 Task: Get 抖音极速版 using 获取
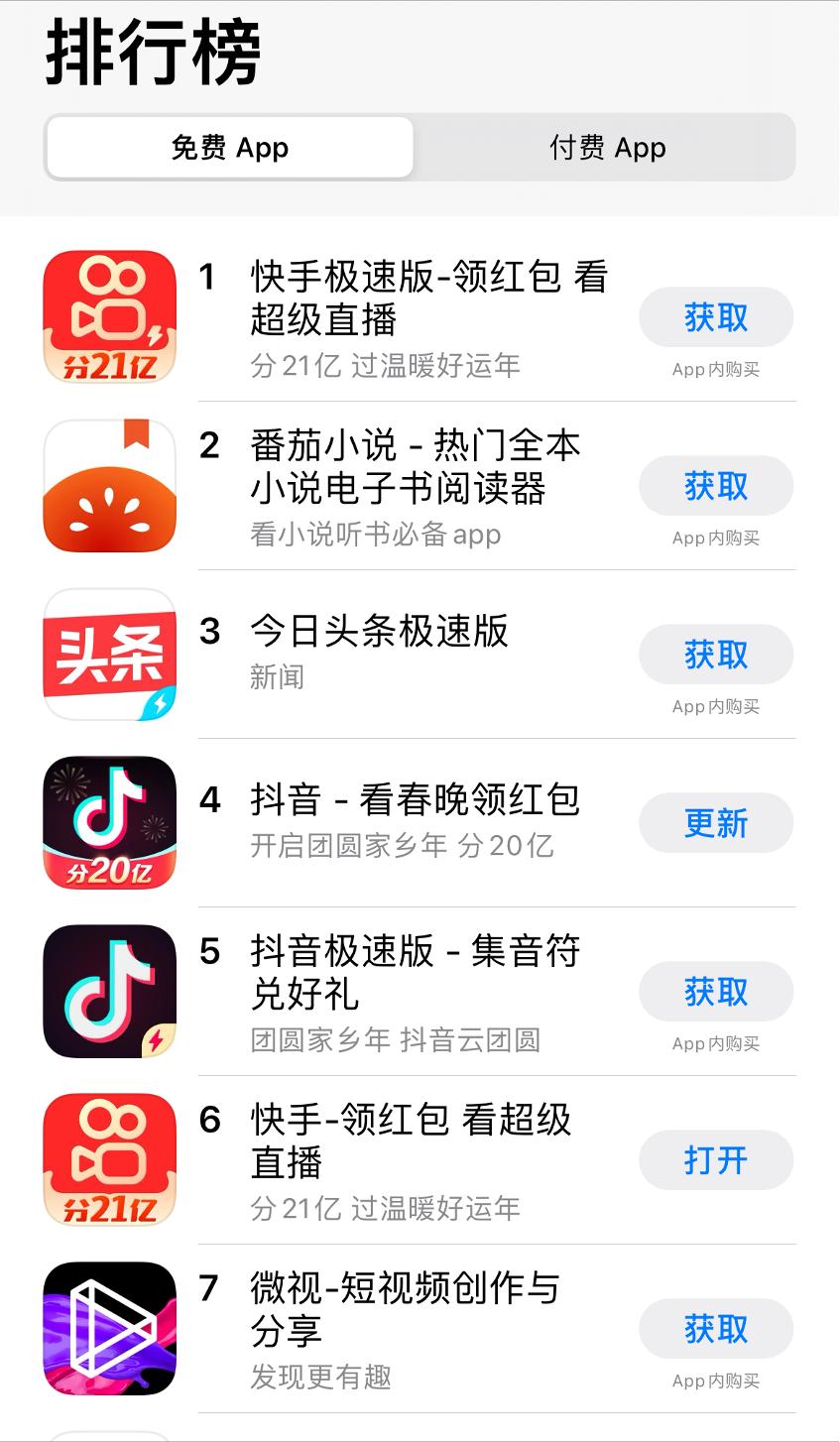click(x=715, y=993)
